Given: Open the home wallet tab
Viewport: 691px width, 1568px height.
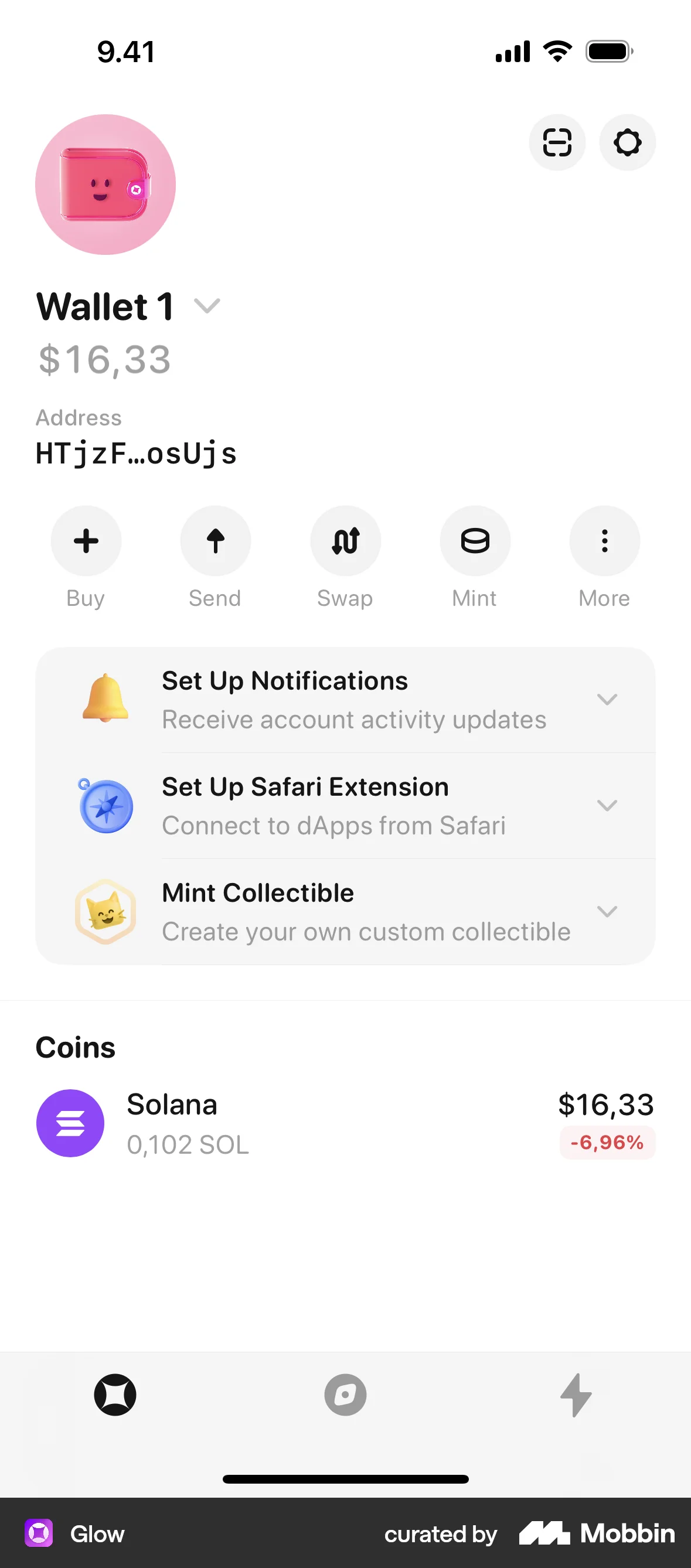Looking at the screenshot, I should tap(115, 1396).
